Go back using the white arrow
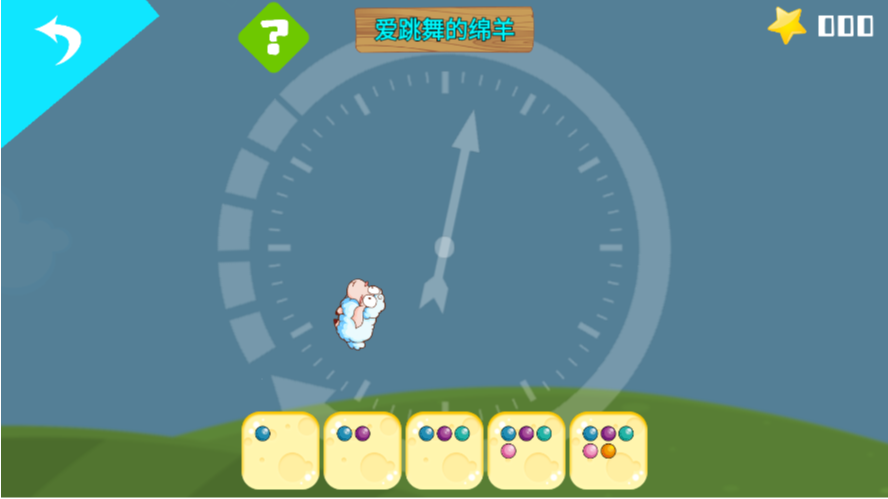The image size is (888, 499). [x=58, y=40]
